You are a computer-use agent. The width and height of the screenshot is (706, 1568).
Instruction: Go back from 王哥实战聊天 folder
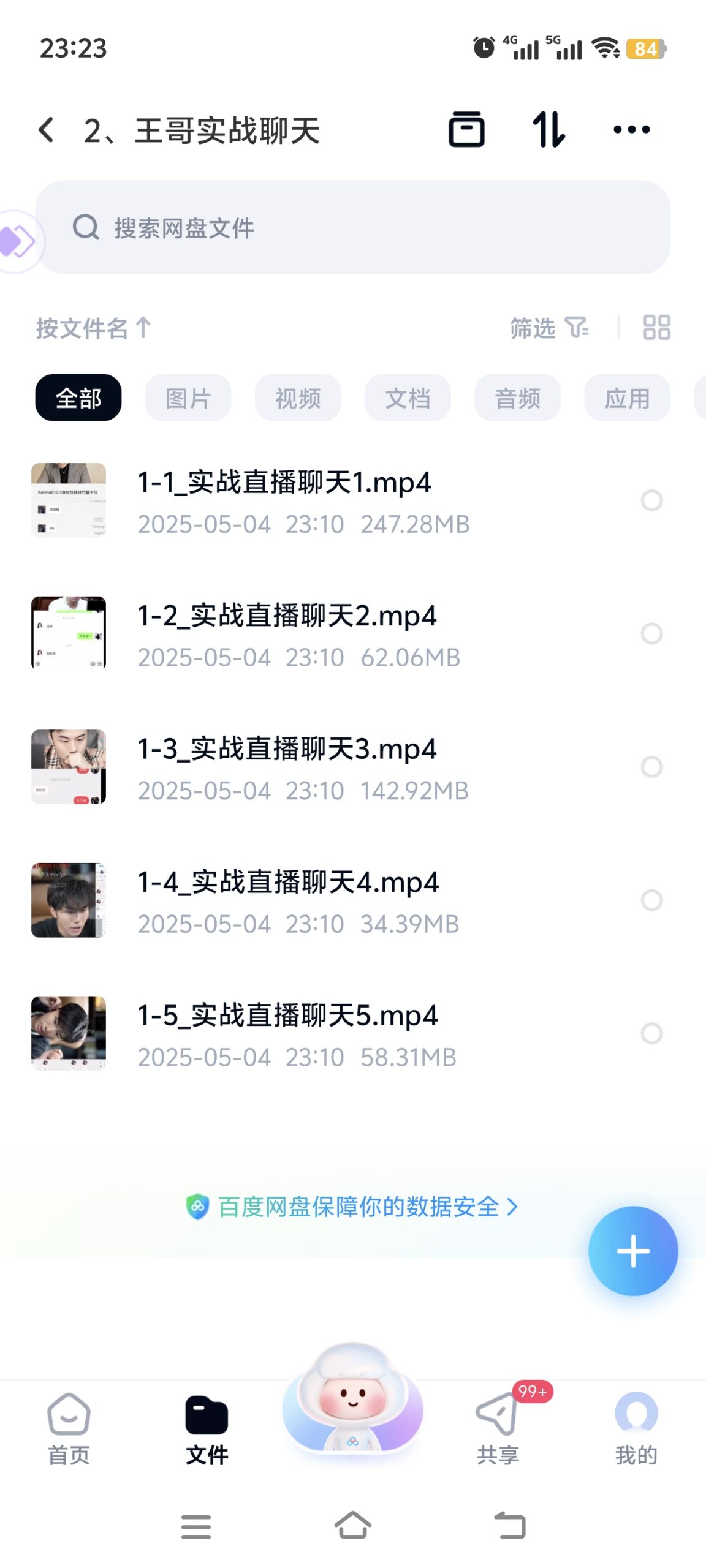point(47,130)
